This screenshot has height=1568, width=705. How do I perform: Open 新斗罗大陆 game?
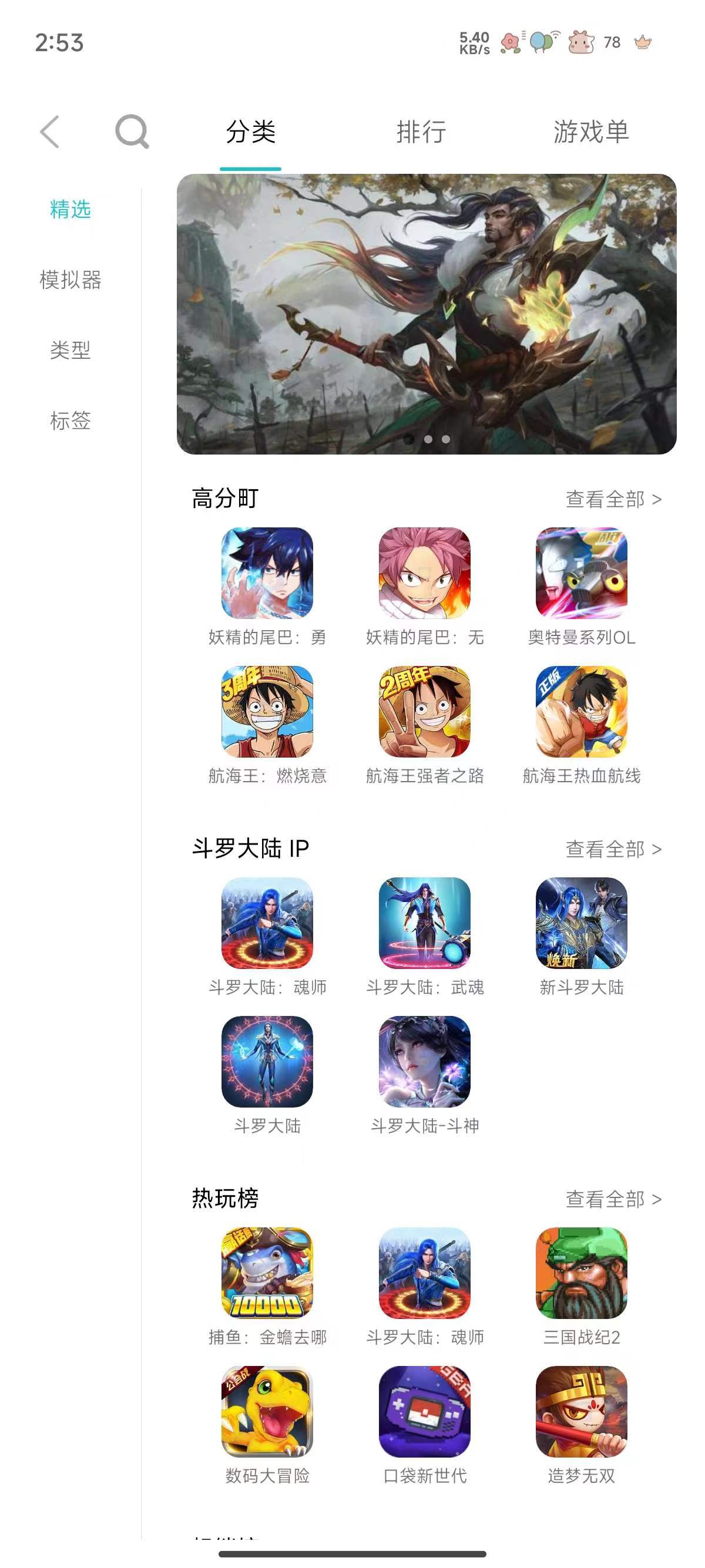(x=582, y=923)
